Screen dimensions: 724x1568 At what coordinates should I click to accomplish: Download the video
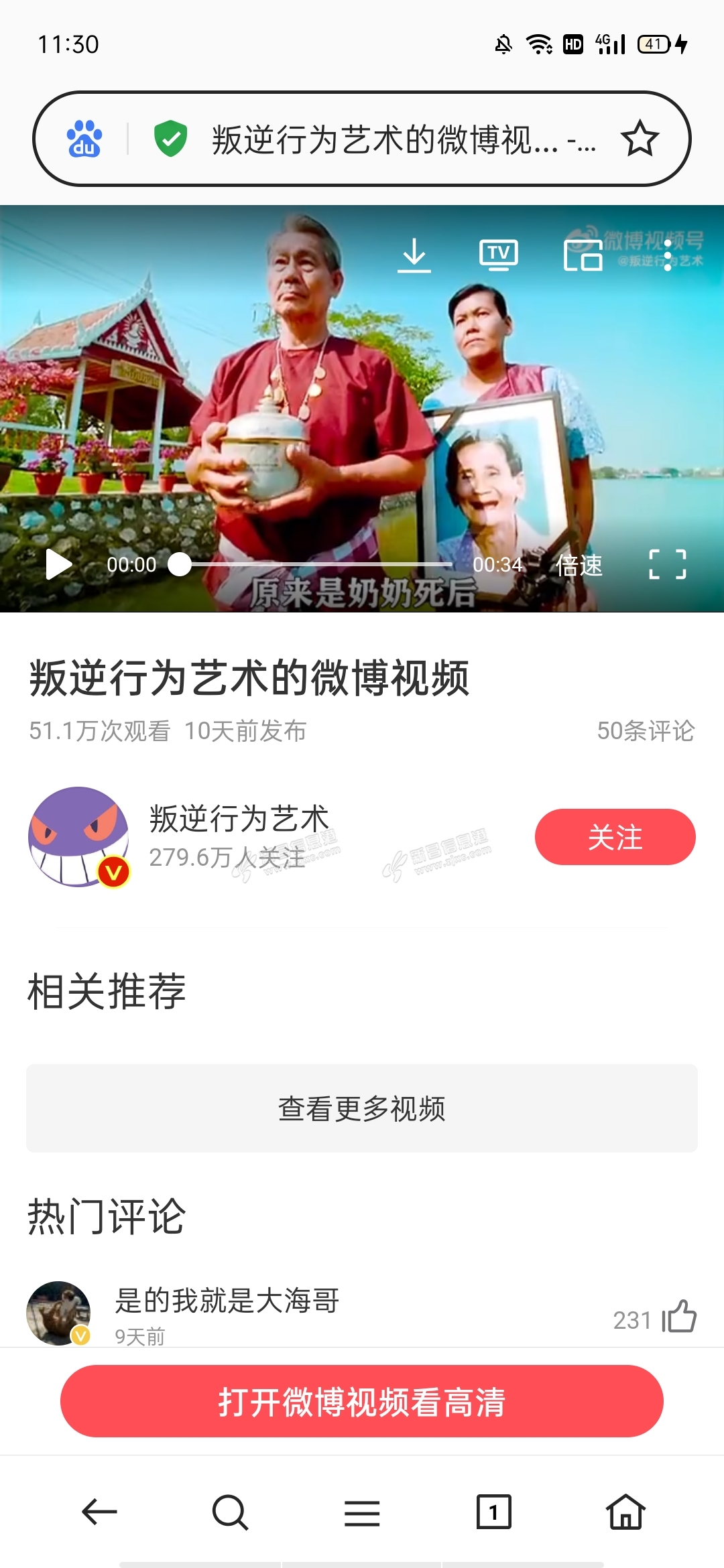414,255
